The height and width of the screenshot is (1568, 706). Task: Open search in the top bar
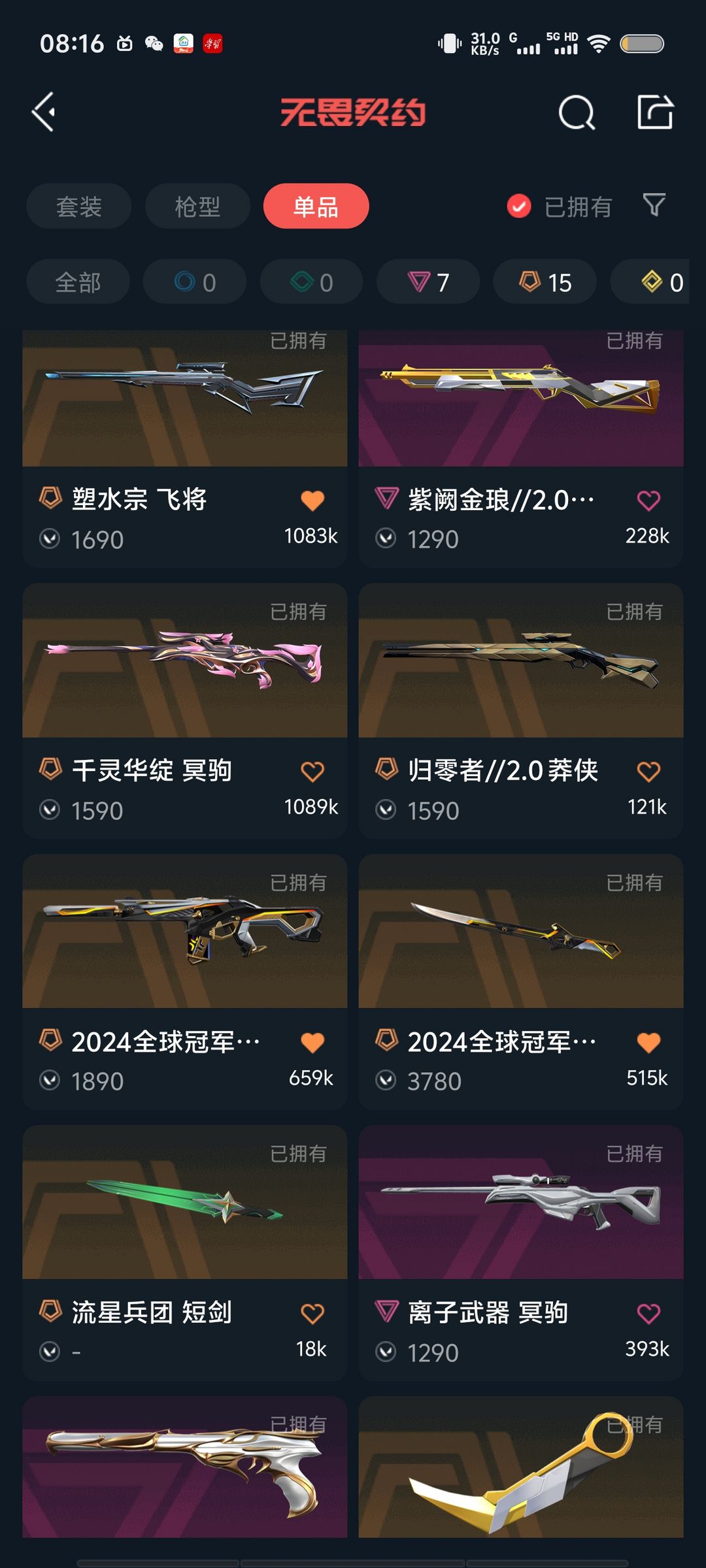(x=577, y=113)
